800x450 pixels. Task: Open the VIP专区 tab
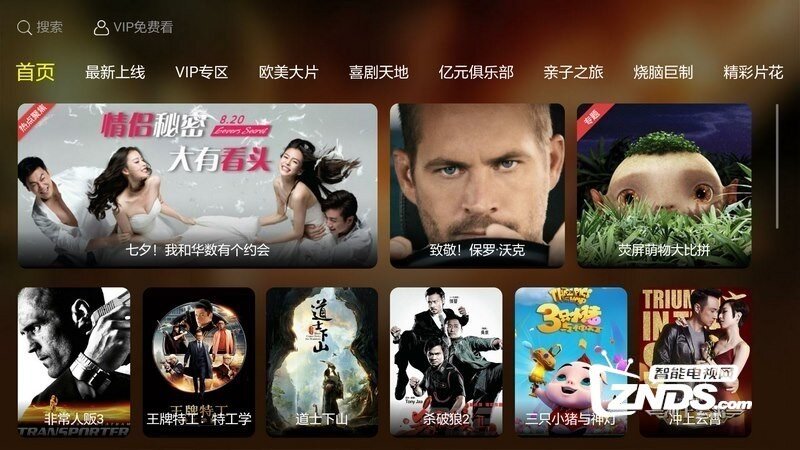(x=201, y=72)
